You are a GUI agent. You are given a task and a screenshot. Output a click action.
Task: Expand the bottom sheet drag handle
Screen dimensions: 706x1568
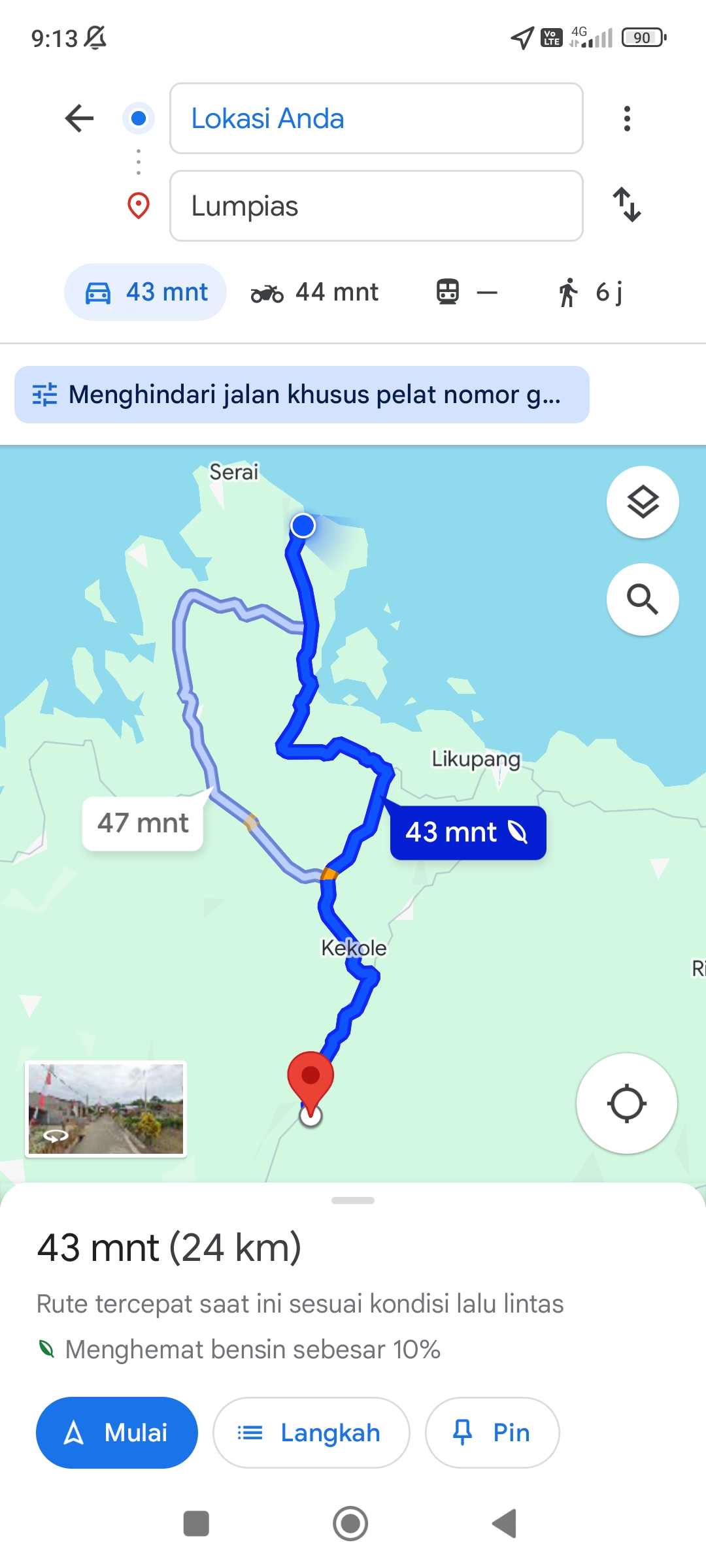(x=353, y=1200)
